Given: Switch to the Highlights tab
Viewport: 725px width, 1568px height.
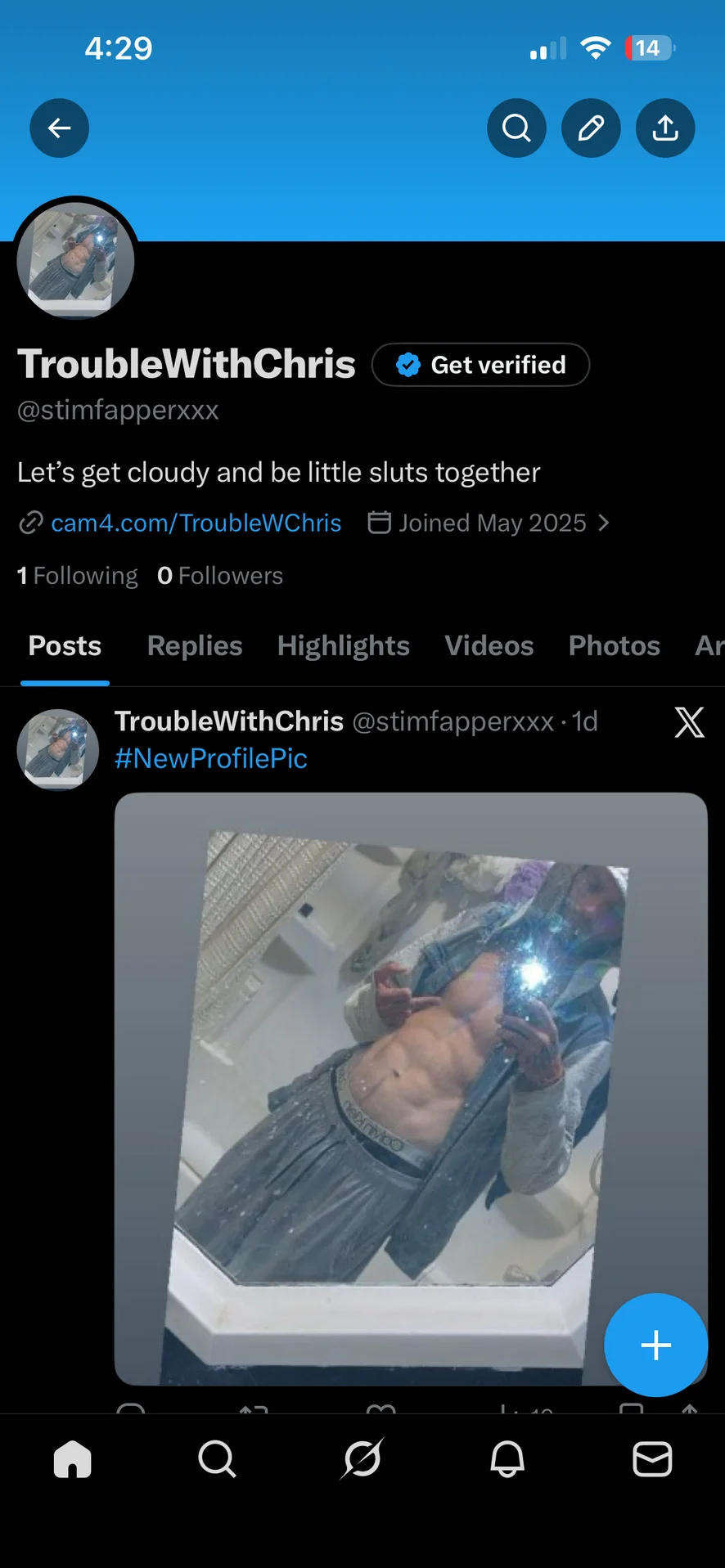Looking at the screenshot, I should click(x=343, y=646).
